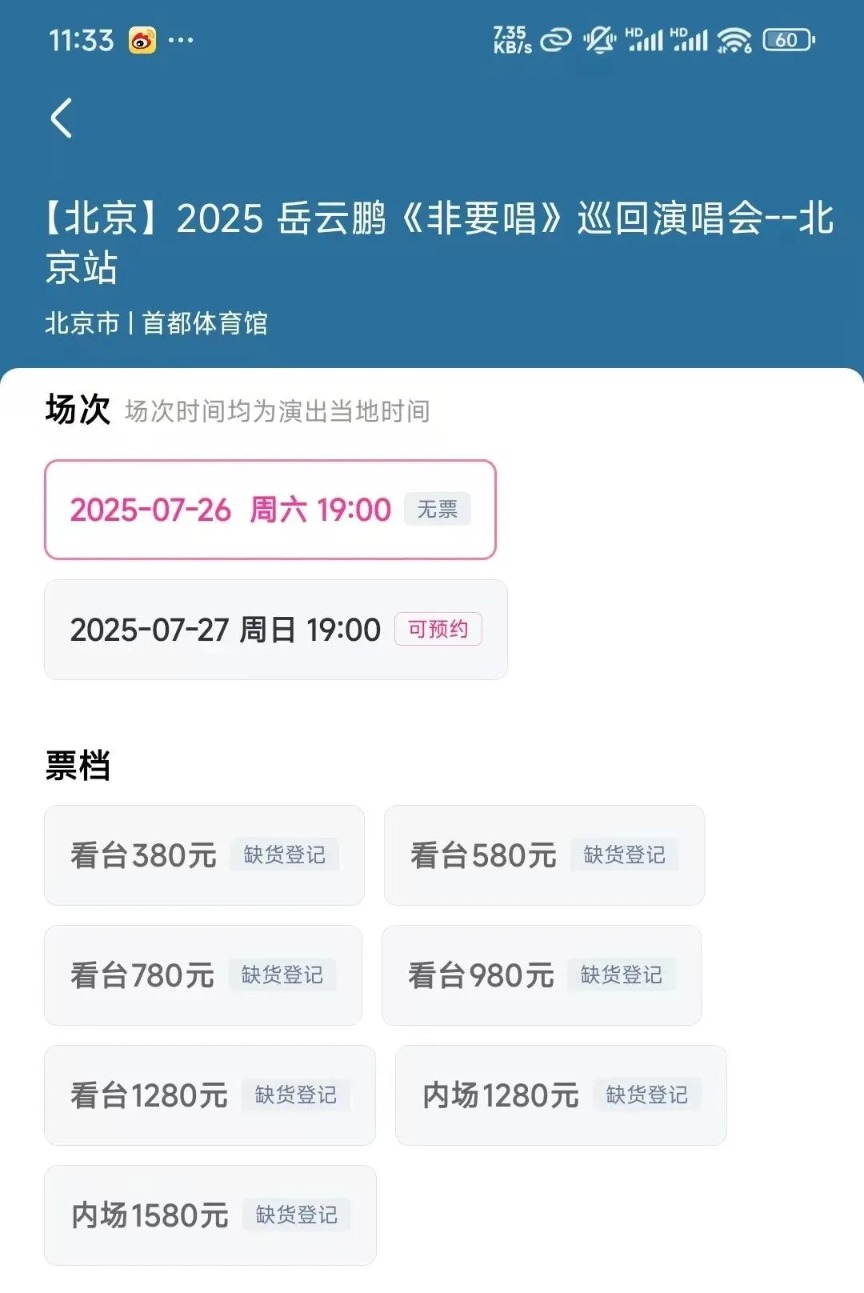This screenshot has height=1293, width=864.
Task: Tap the 无票 status badge
Action: click(437, 509)
